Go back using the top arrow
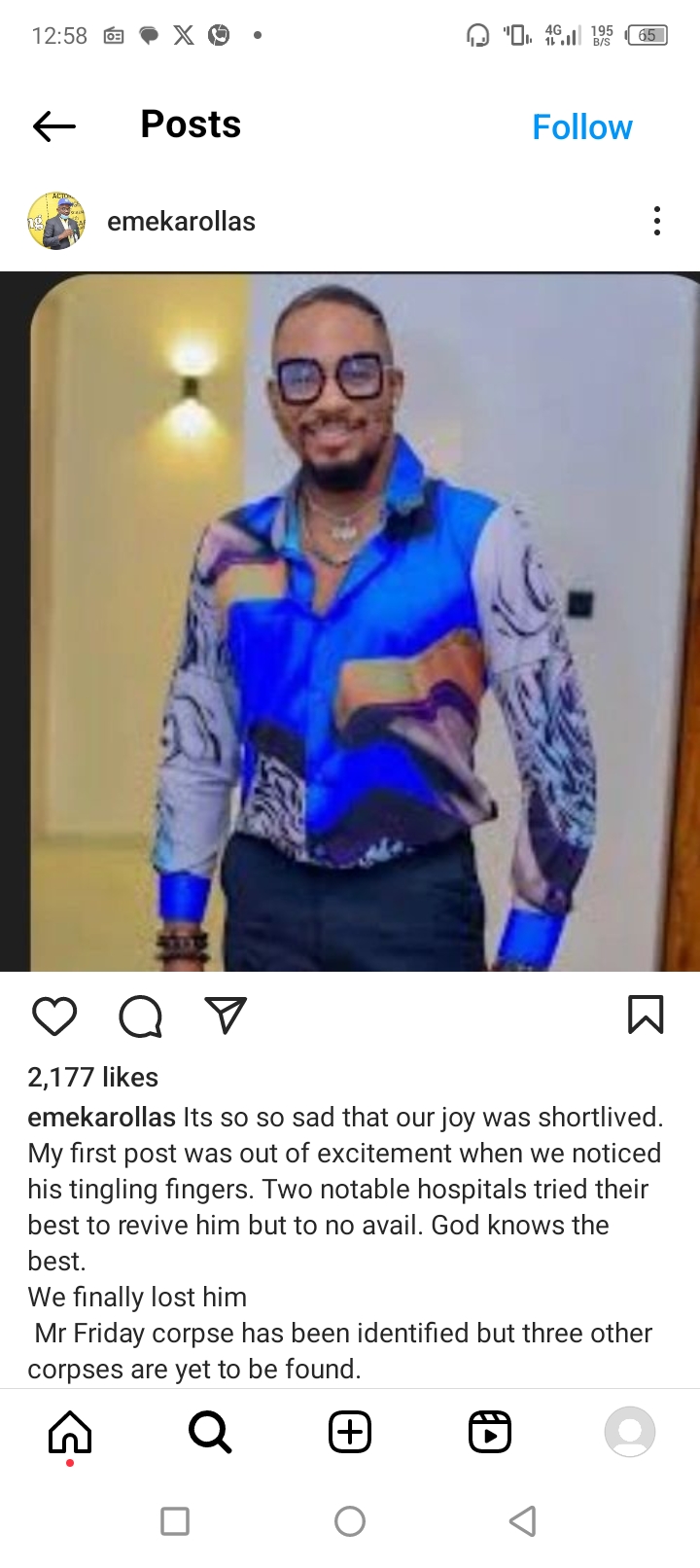Screen dimensions: 700x1568 [x=54, y=126]
